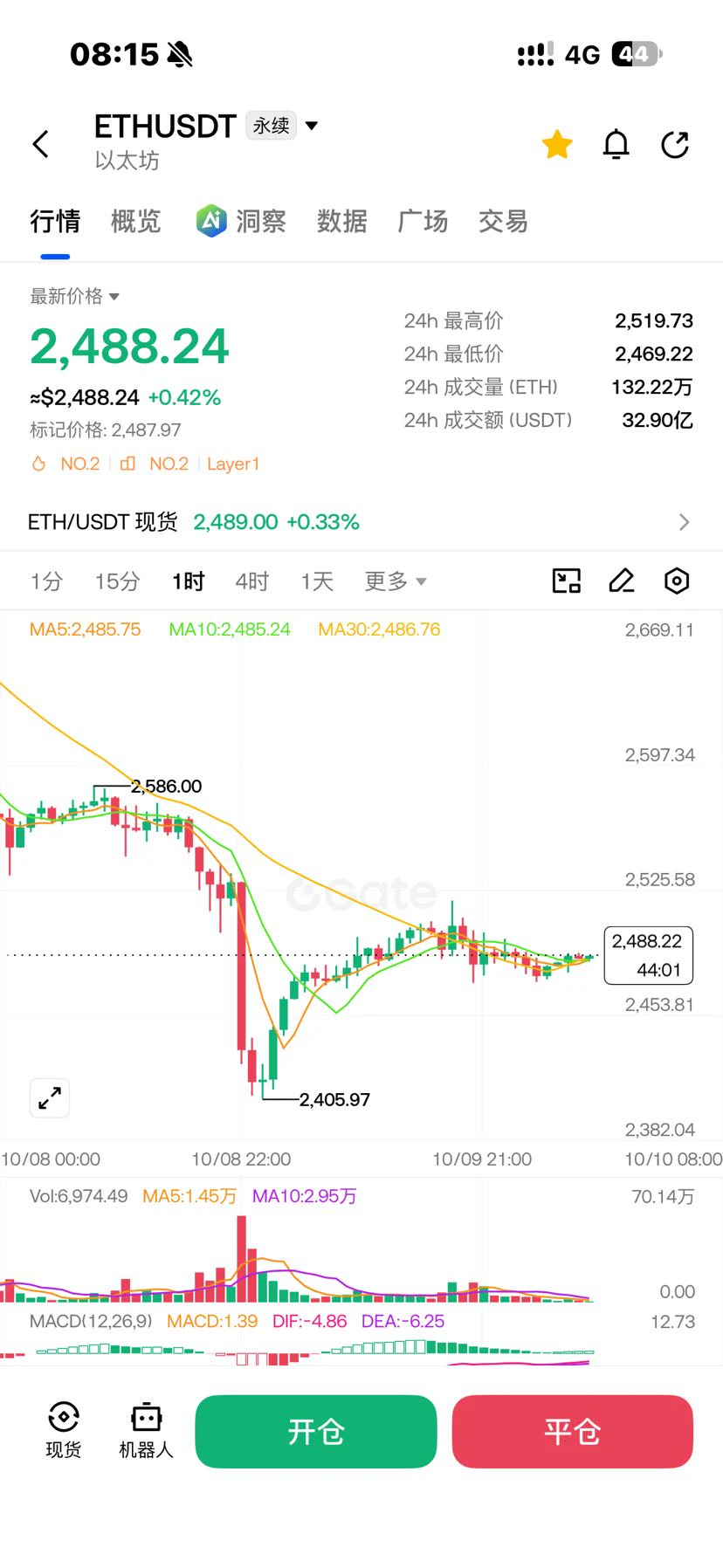Image resolution: width=723 pixels, height=1568 pixels.
Task: Toggle the favorite star
Action: click(557, 144)
